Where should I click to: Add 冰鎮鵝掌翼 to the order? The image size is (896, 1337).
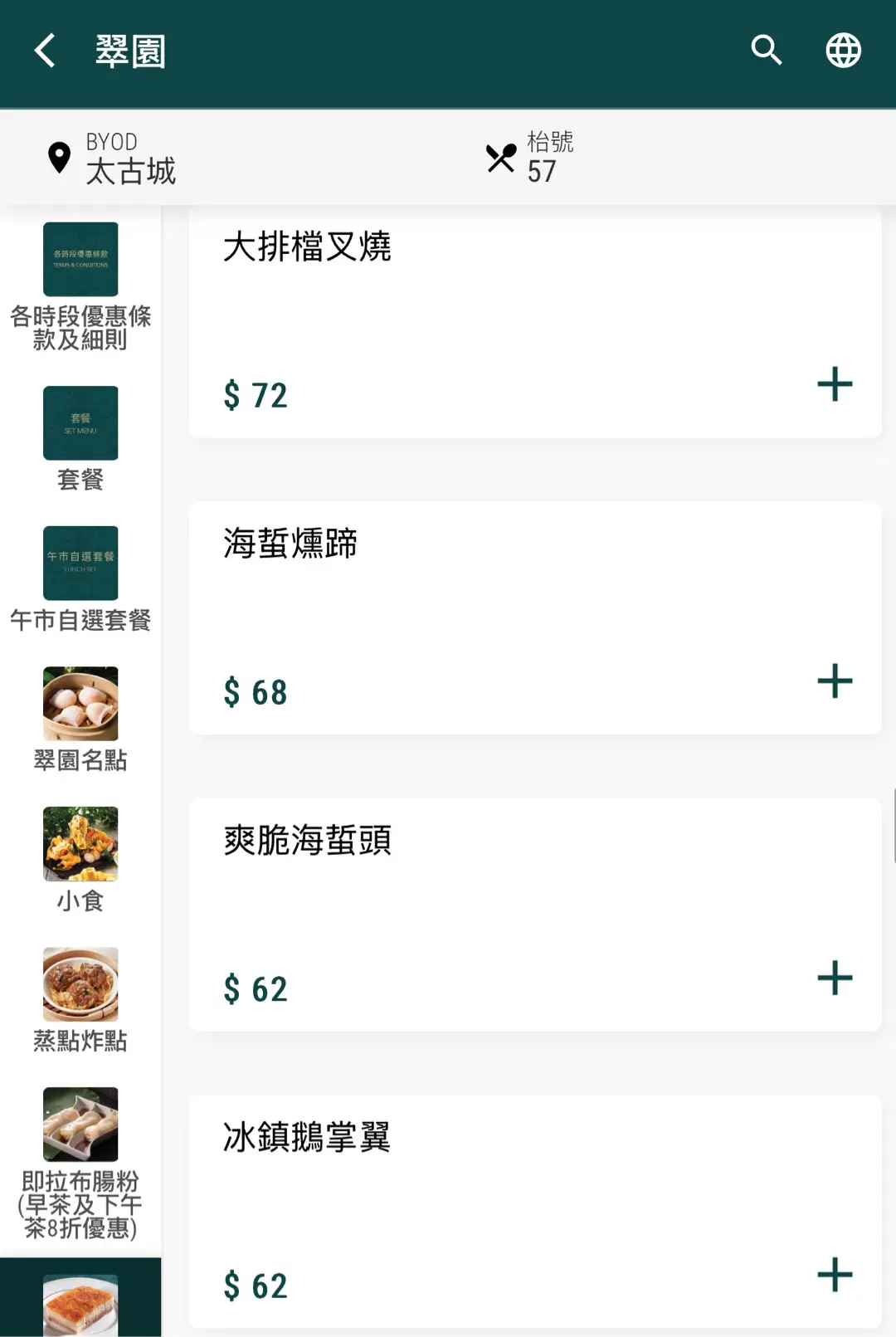(x=835, y=1275)
